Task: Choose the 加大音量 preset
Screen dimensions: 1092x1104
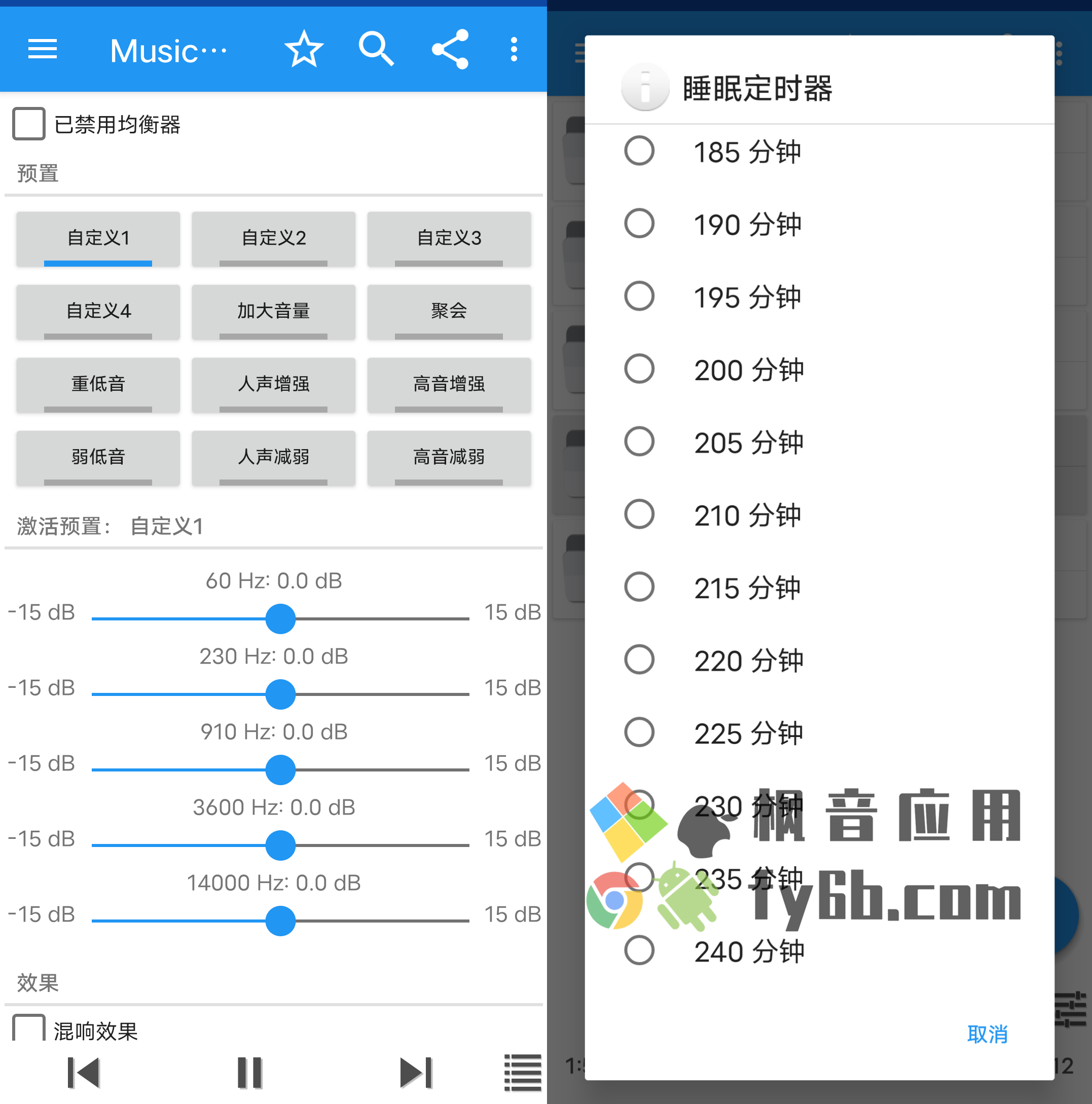Action: 273,311
